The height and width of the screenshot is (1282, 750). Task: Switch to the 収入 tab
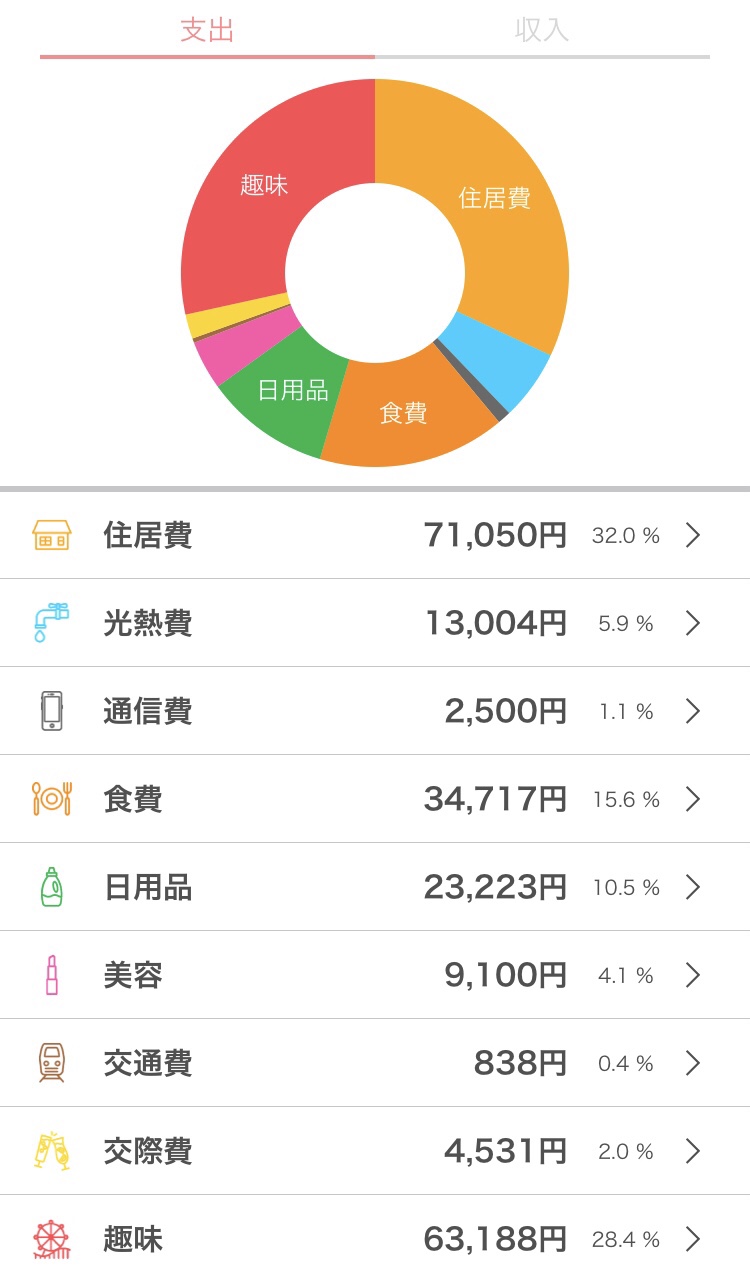540,30
